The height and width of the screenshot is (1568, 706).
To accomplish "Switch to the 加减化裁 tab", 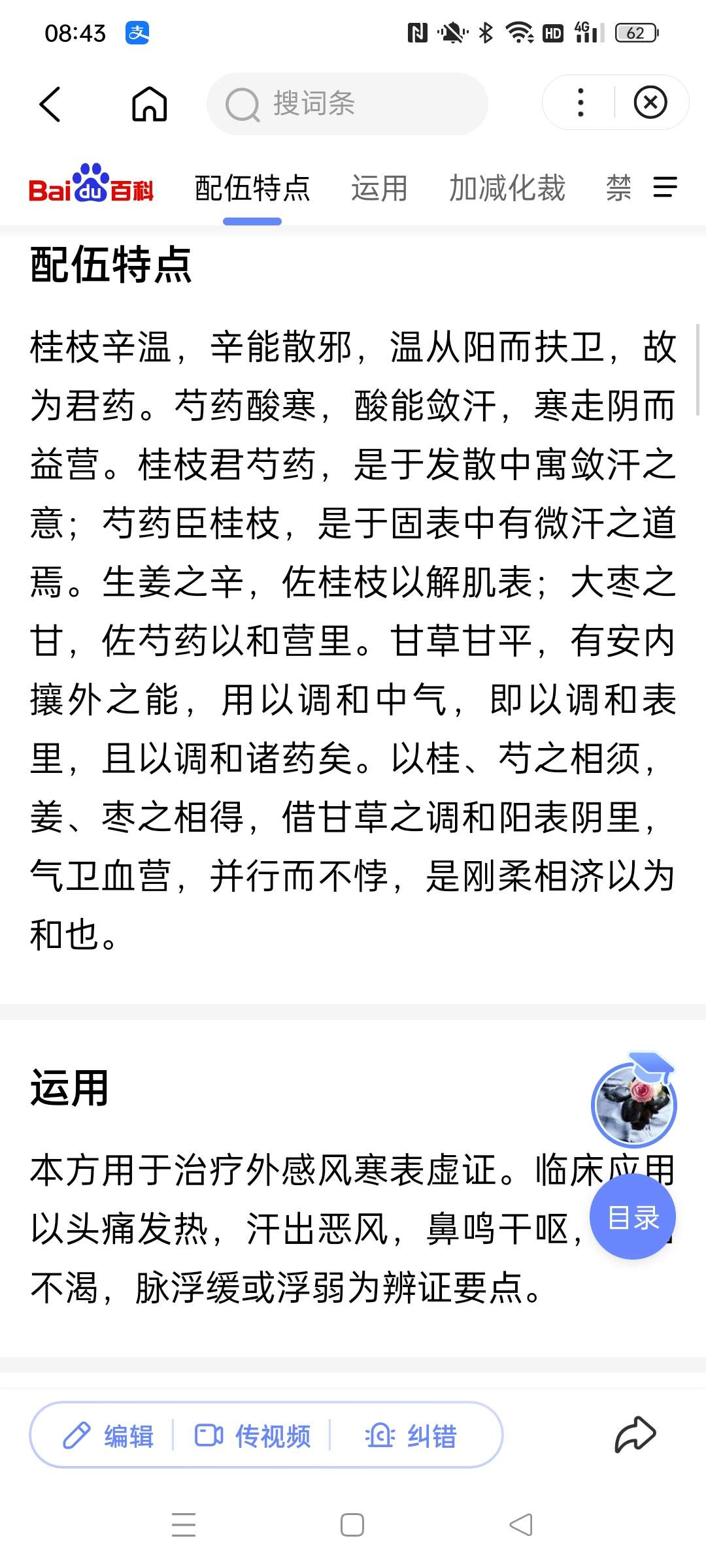I will (x=507, y=188).
